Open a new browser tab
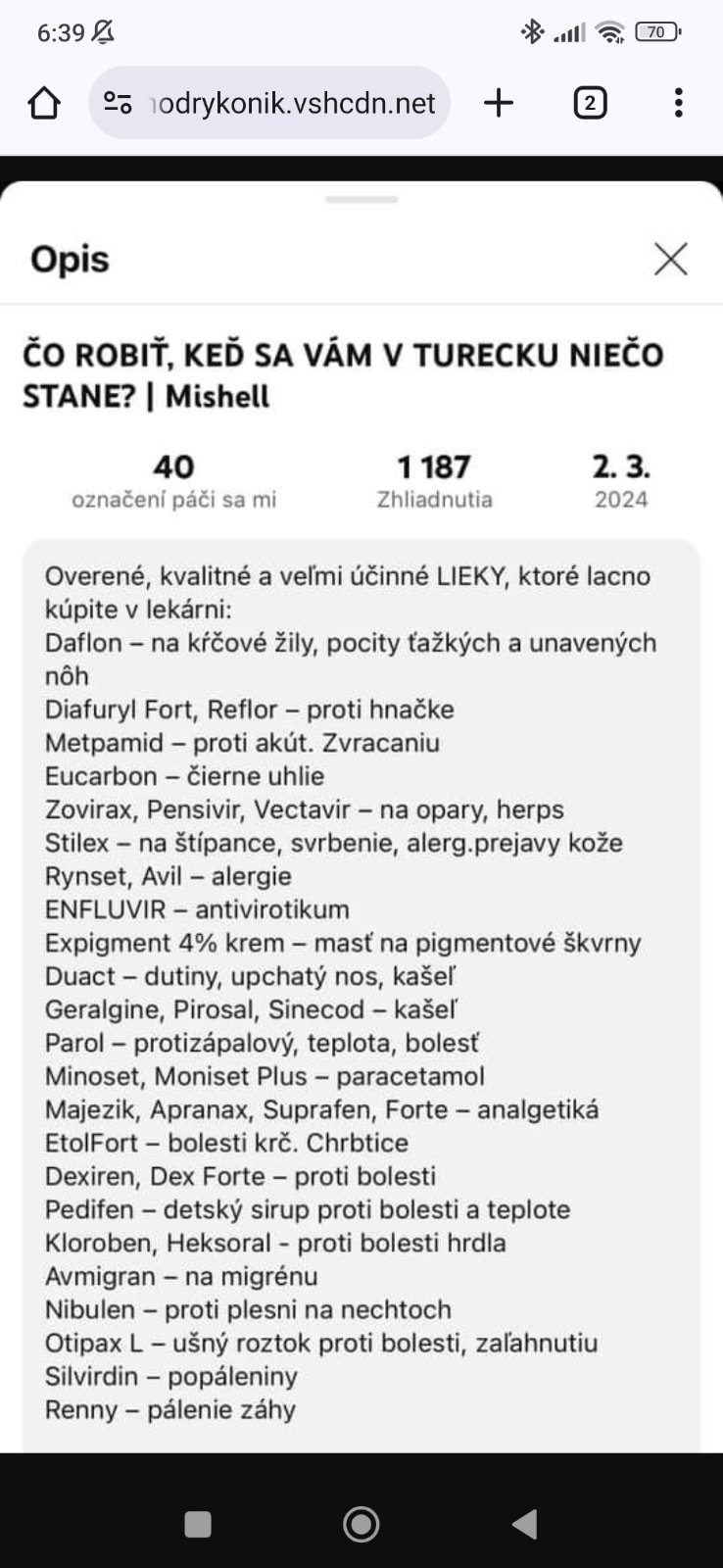723x1568 pixels. [499, 103]
